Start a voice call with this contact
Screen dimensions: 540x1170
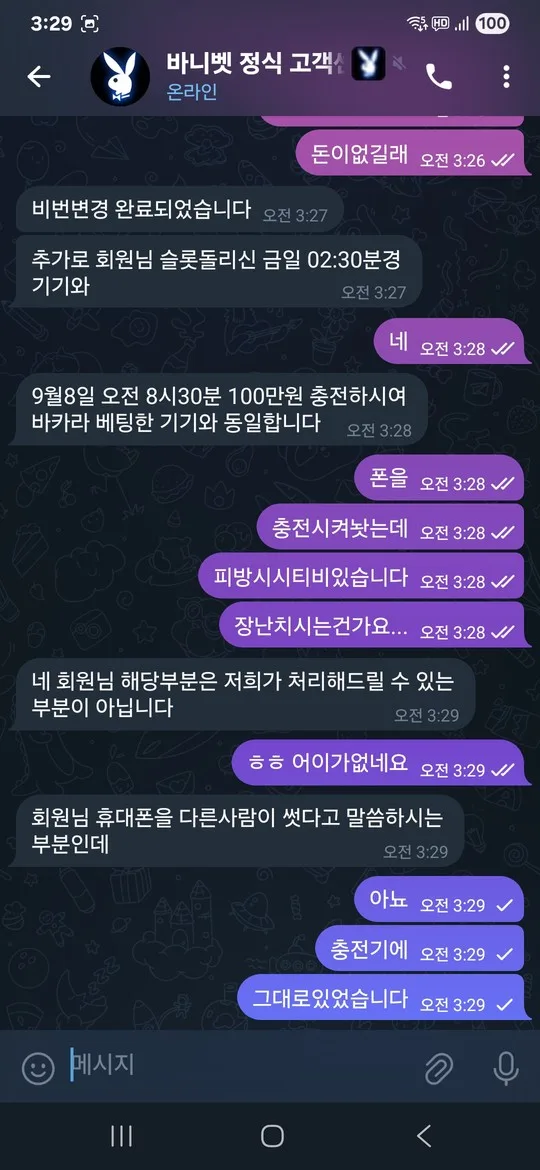439,76
